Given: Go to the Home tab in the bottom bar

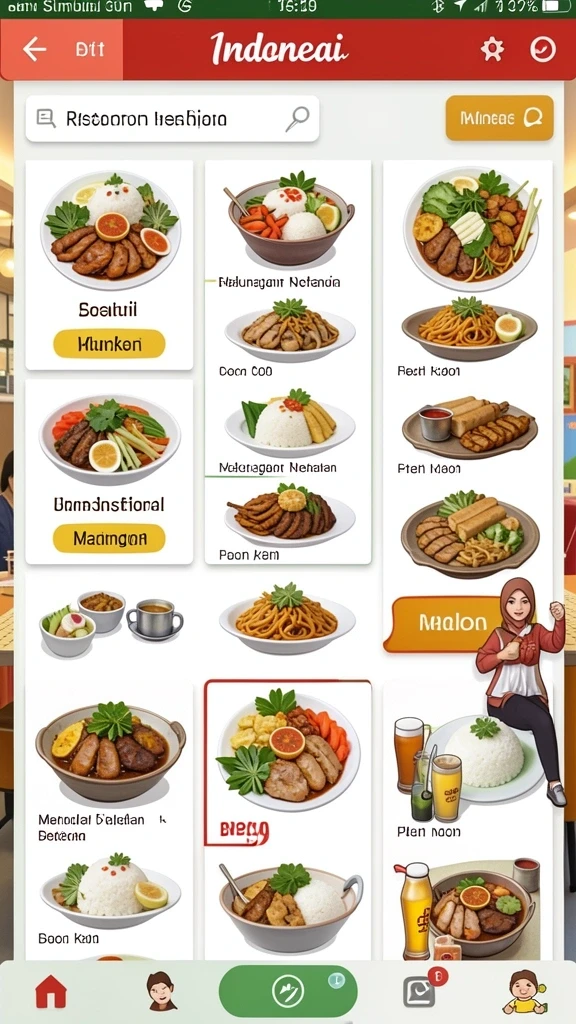Looking at the screenshot, I should click(x=51, y=992).
